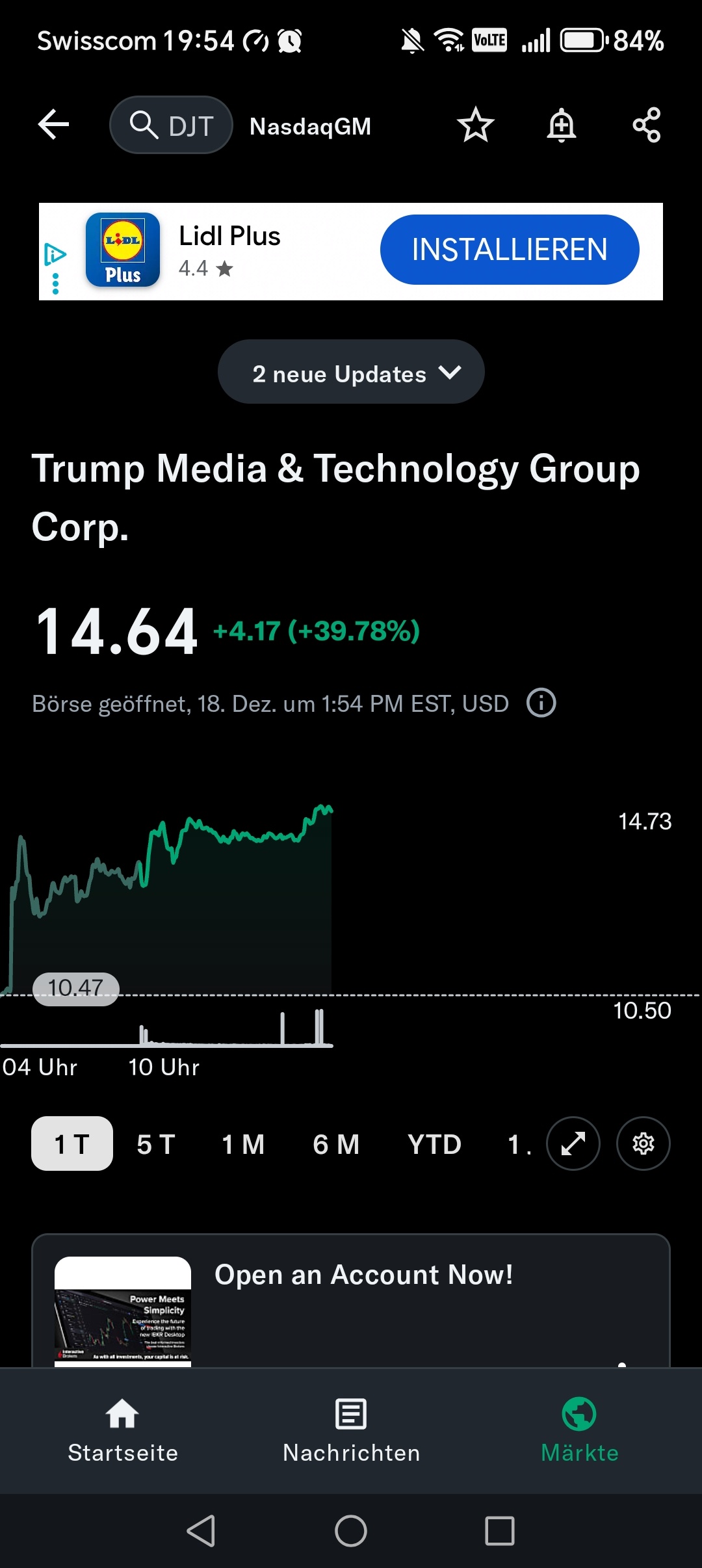Select the 1 T chart range
This screenshot has height=1568, width=702.
pyautogui.click(x=72, y=1143)
